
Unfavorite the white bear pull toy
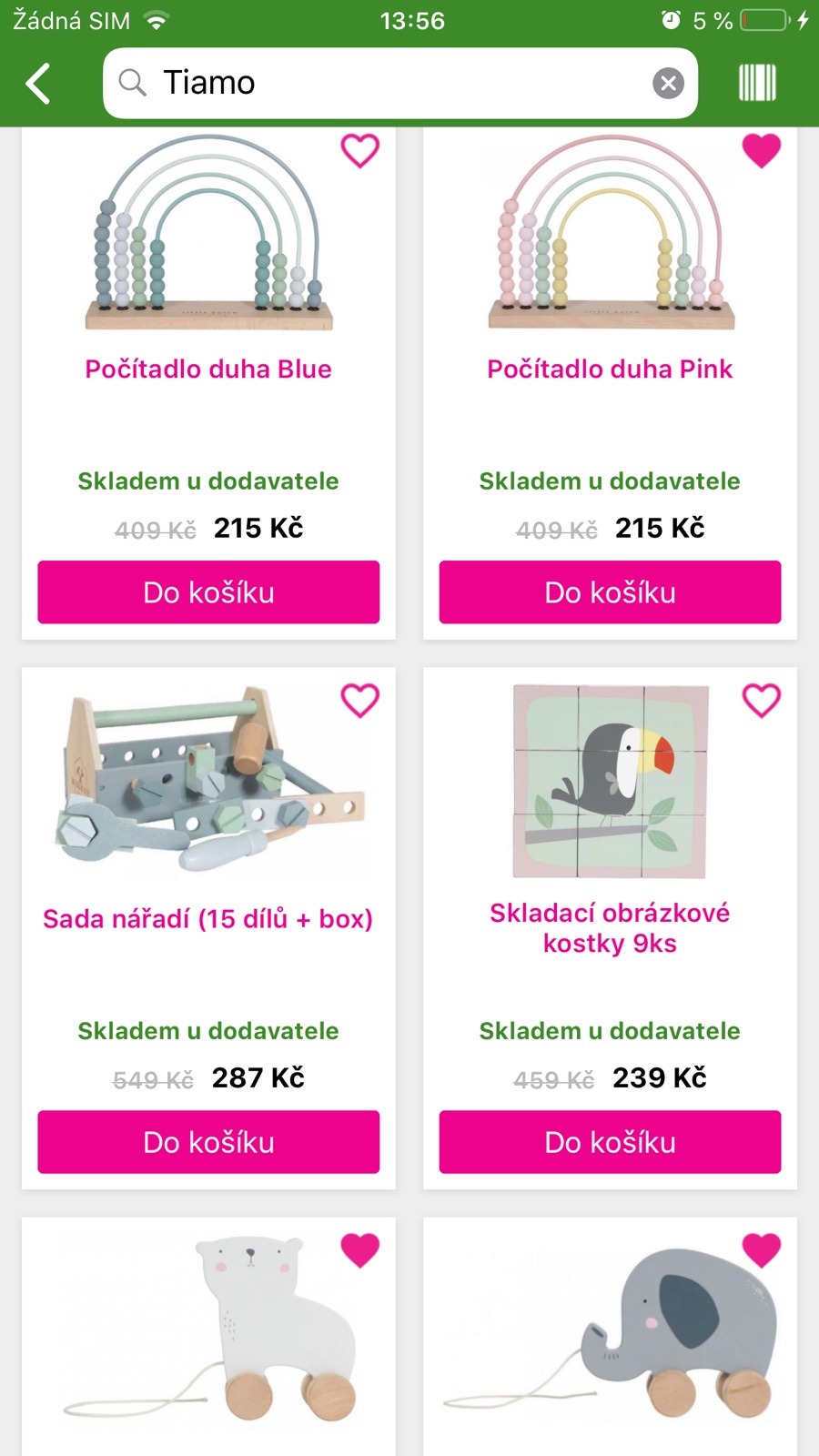pyautogui.click(x=359, y=1250)
